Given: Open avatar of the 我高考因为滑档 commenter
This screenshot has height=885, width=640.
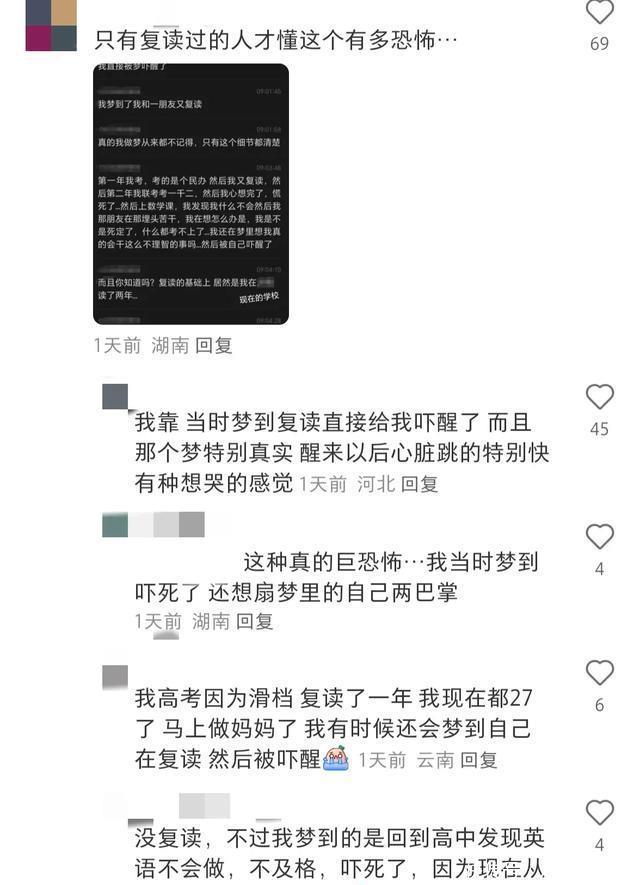Looking at the screenshot, I should point(115,677).
